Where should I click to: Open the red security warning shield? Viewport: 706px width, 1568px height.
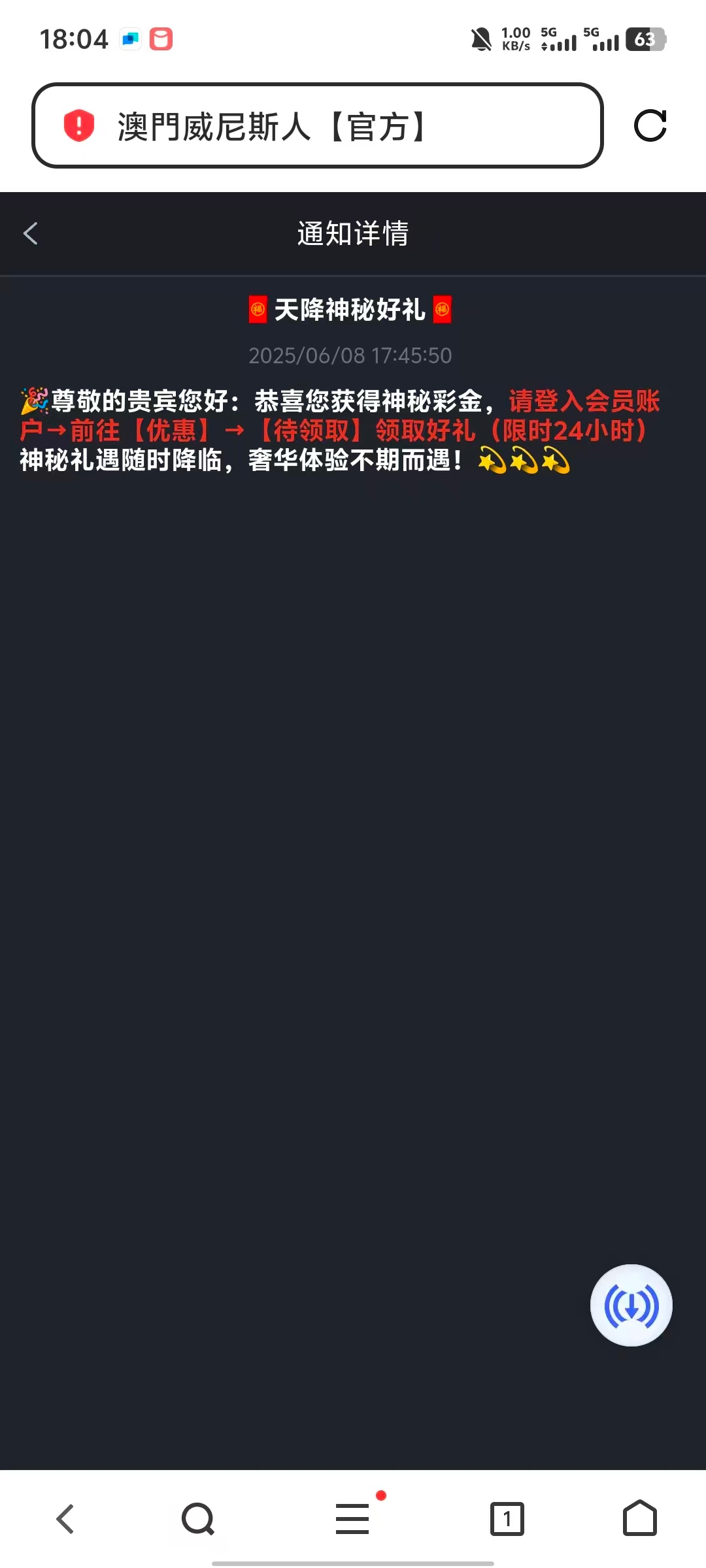[79, 125]
